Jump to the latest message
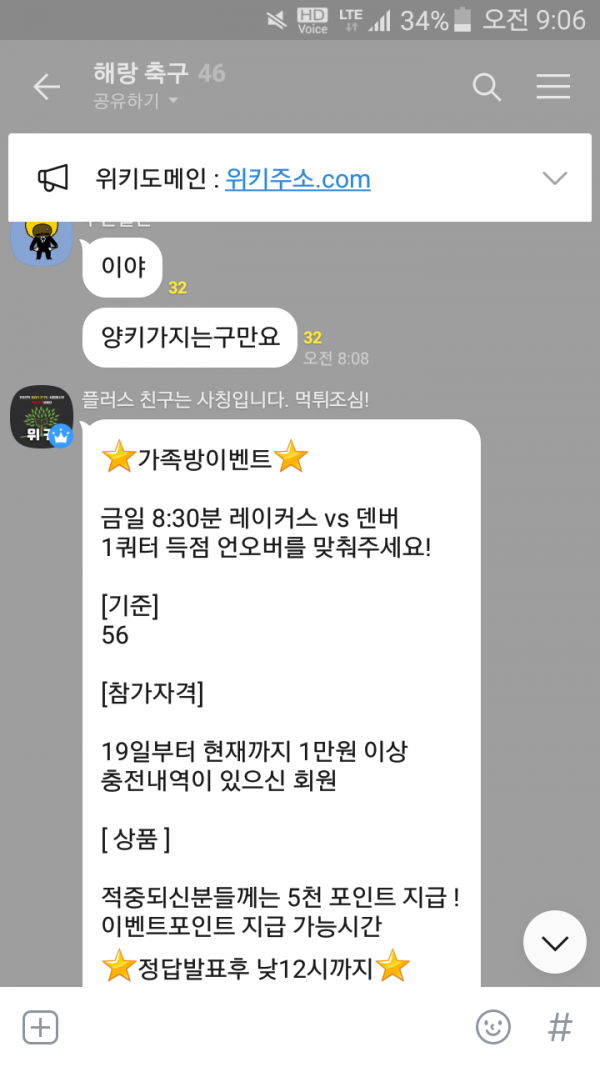Viewport: 600px width, 1067px height. [x=554, y=942]
